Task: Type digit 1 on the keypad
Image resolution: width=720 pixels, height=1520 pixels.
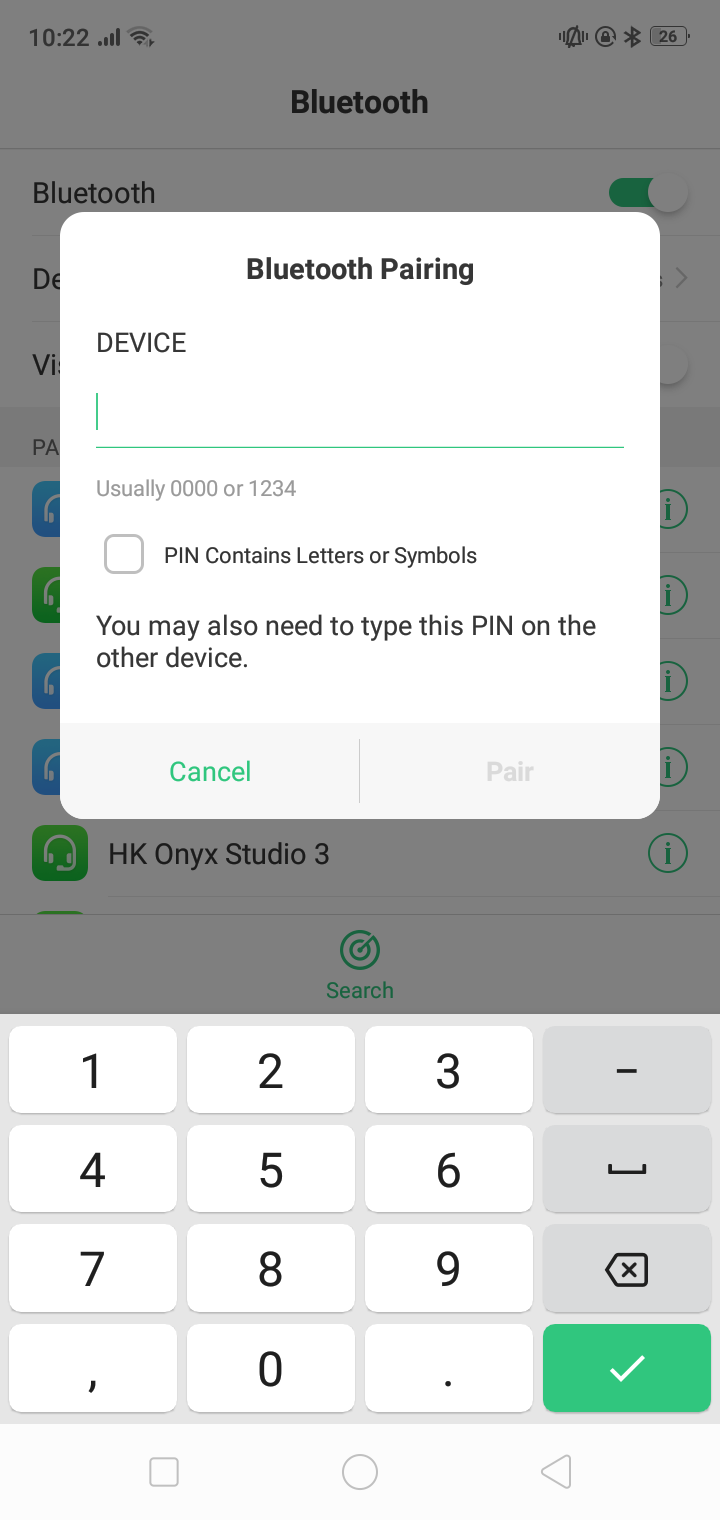Action: [93, 1070]
